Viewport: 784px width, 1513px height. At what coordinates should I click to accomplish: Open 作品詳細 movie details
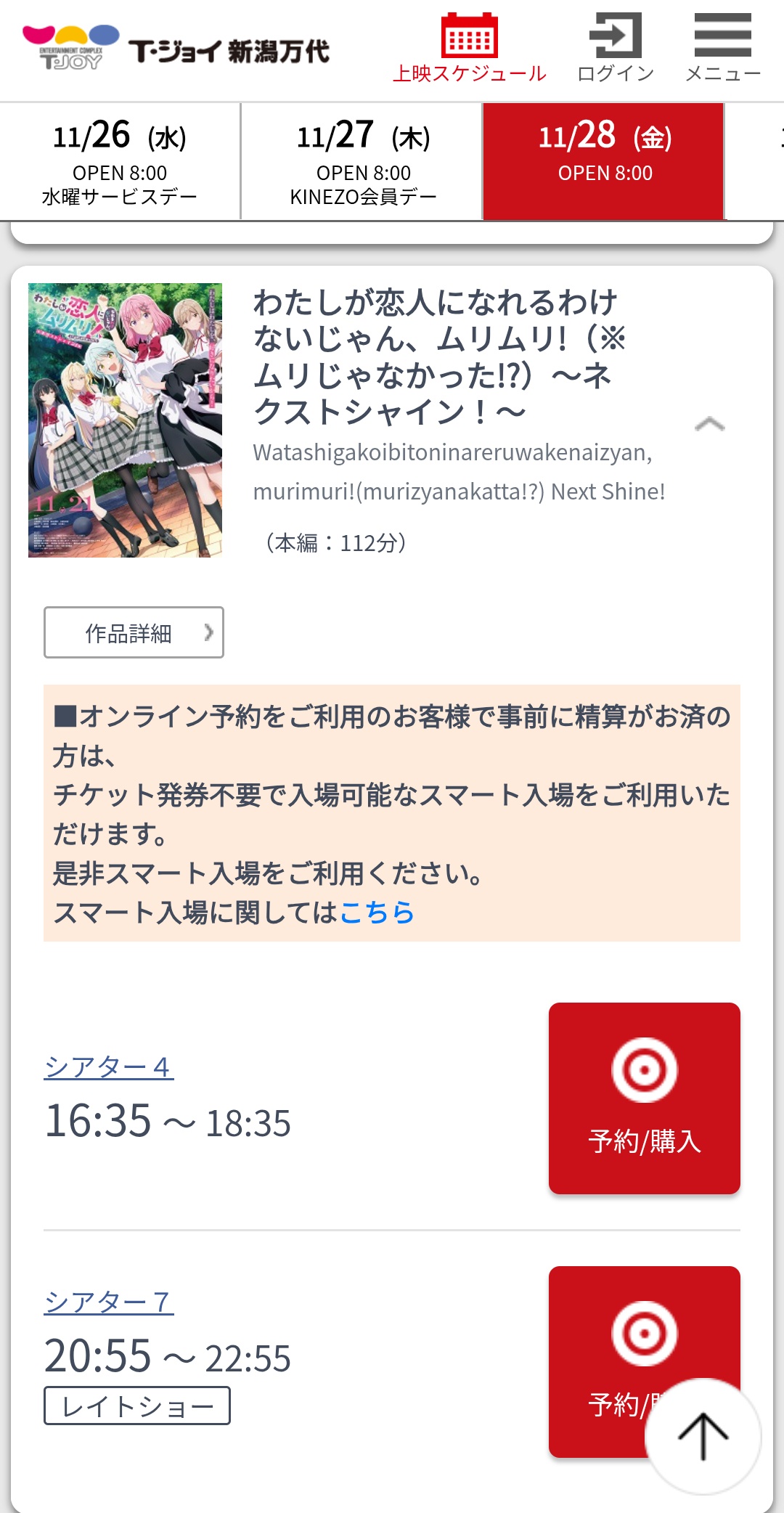[x=134, y=632]
